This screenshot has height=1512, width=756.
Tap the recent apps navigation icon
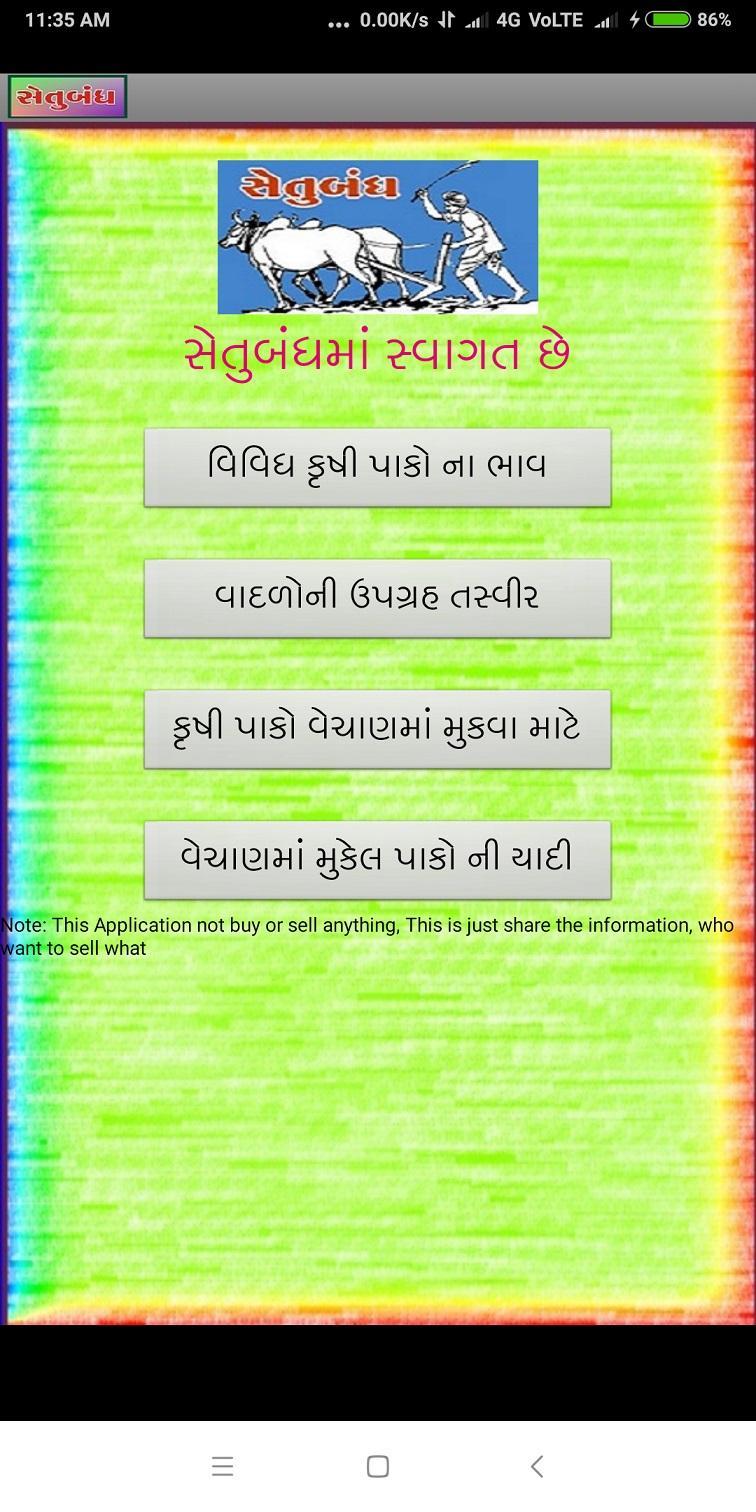223,1466
